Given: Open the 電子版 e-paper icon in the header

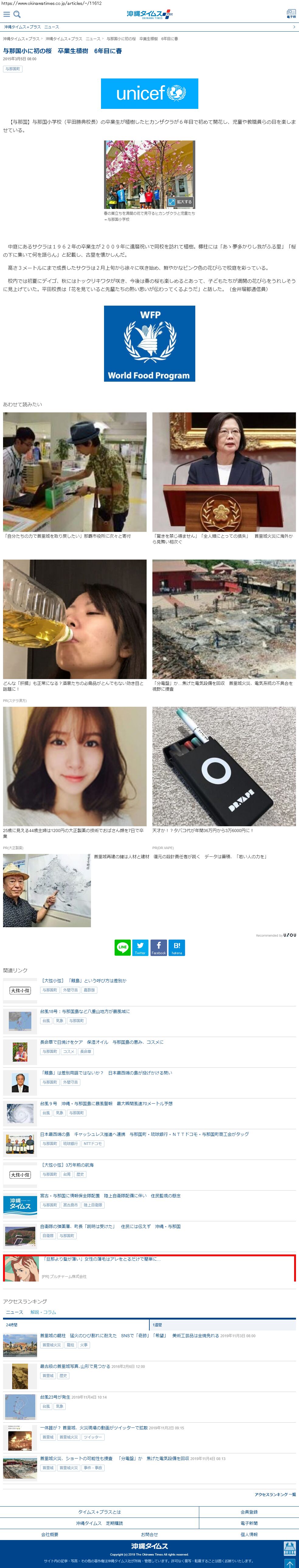Looking at the screenshot, I should [x=290, y=14].
